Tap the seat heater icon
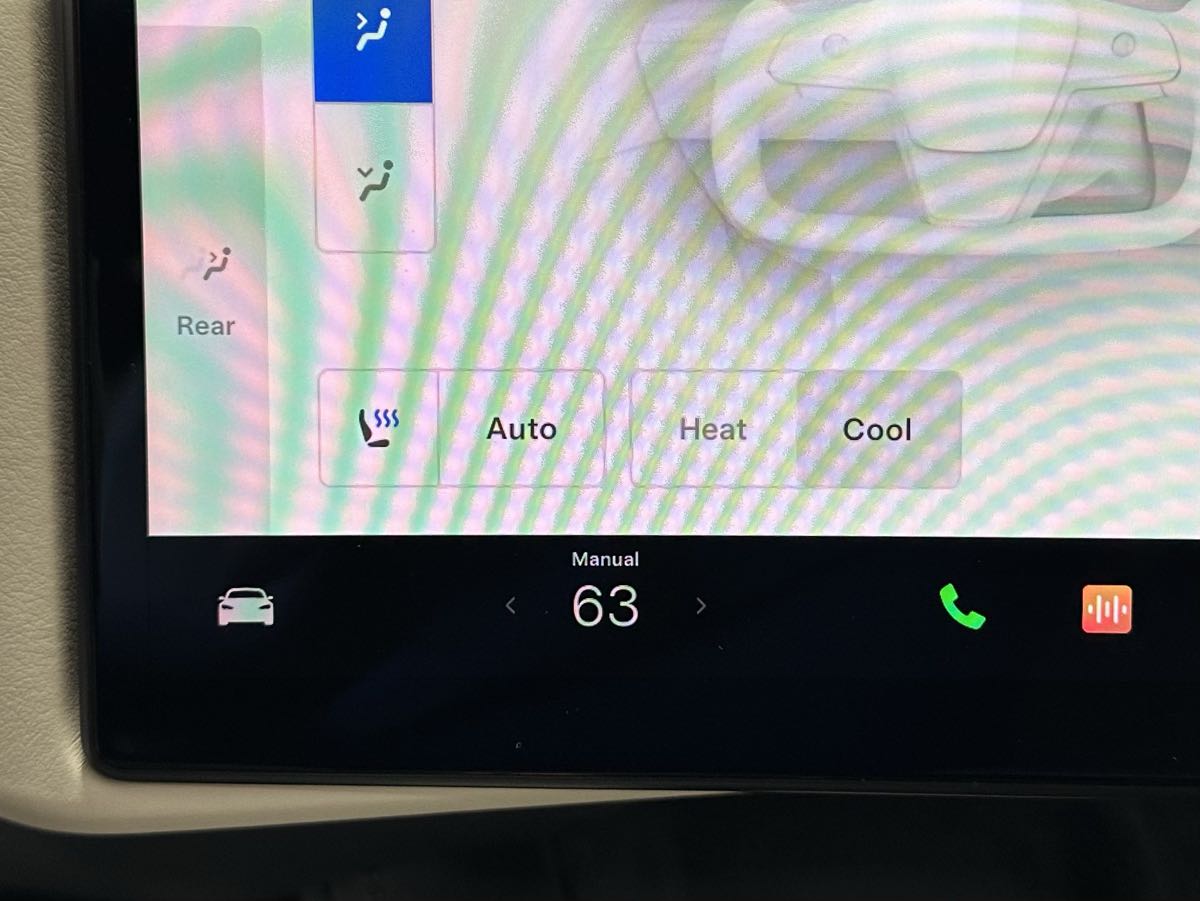 379,428
